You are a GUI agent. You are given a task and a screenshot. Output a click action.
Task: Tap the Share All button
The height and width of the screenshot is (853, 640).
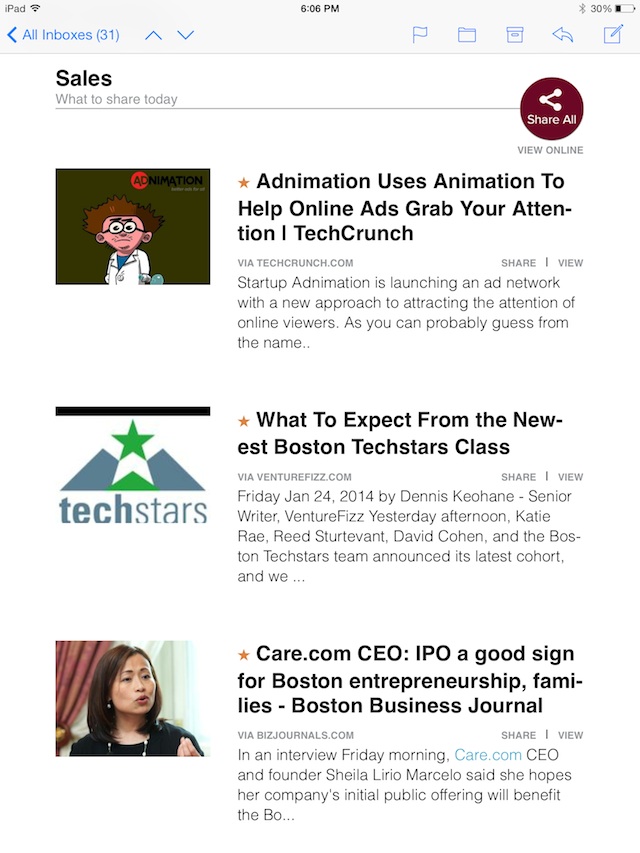click(x=551, y=108)
